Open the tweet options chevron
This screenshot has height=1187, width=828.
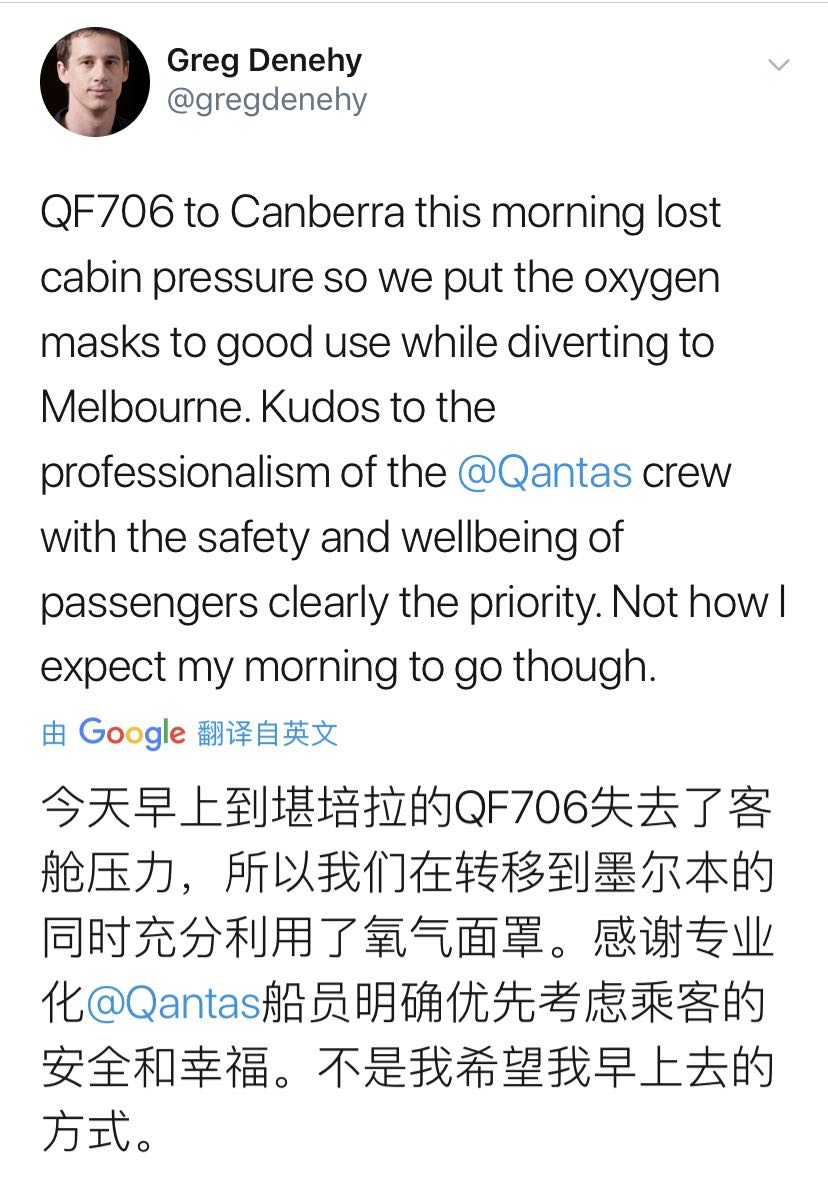point(778,65)
